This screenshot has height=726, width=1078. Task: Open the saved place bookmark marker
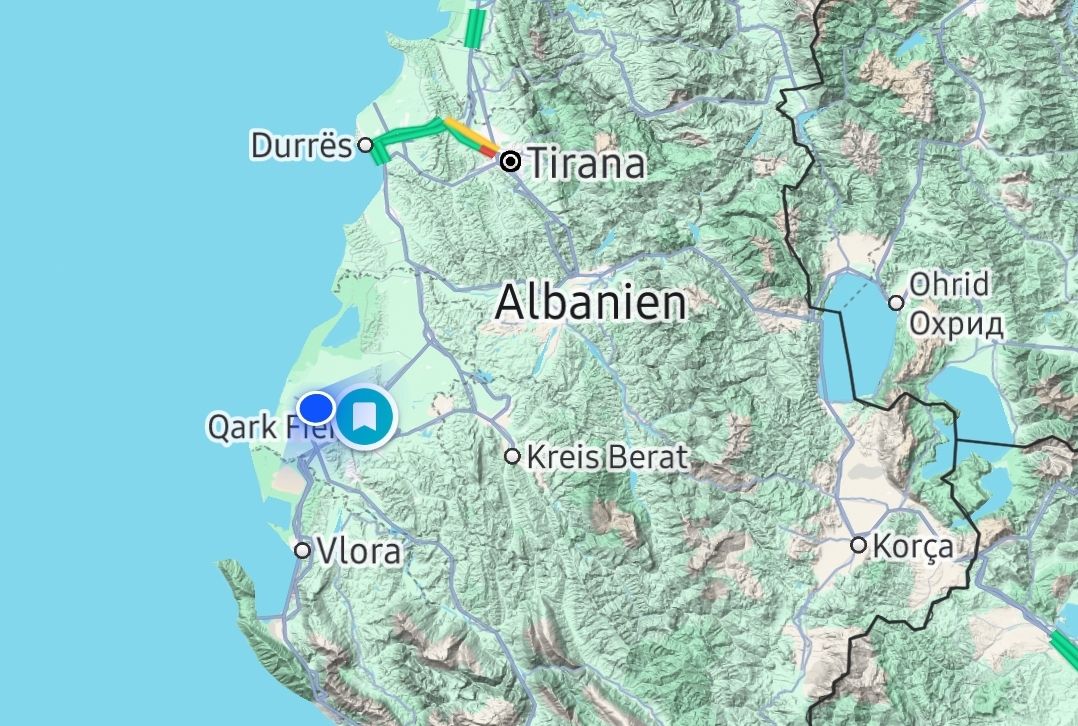click(366, 416)
